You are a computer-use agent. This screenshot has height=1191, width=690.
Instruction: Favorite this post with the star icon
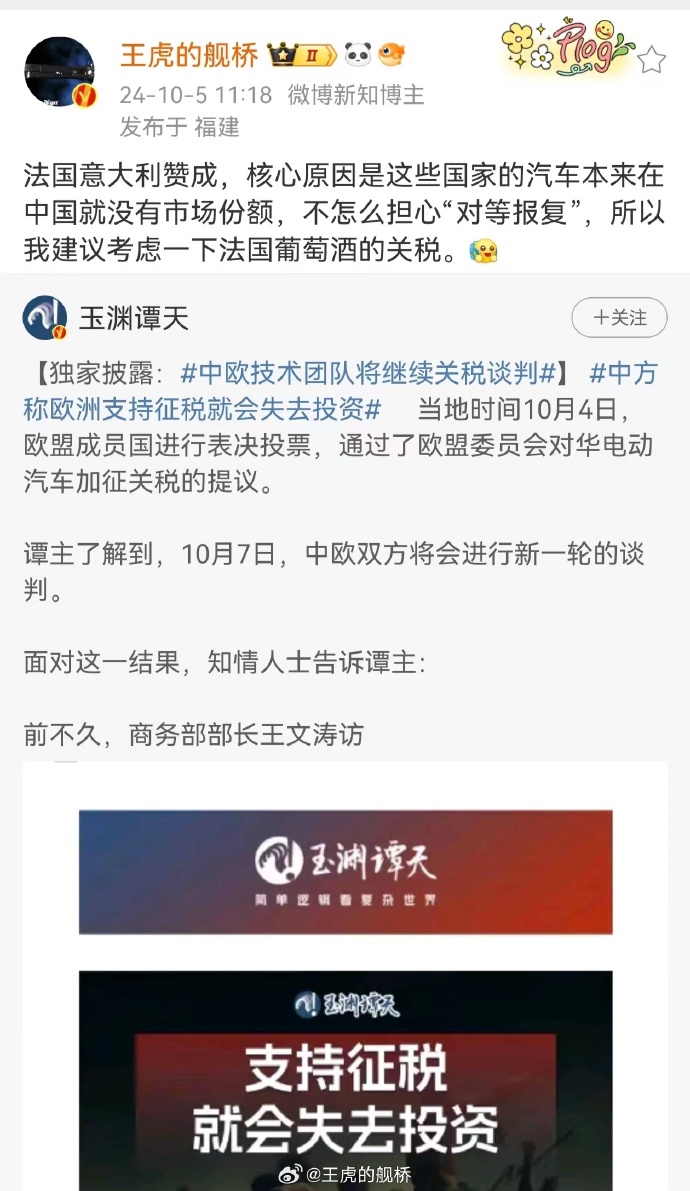651,61
